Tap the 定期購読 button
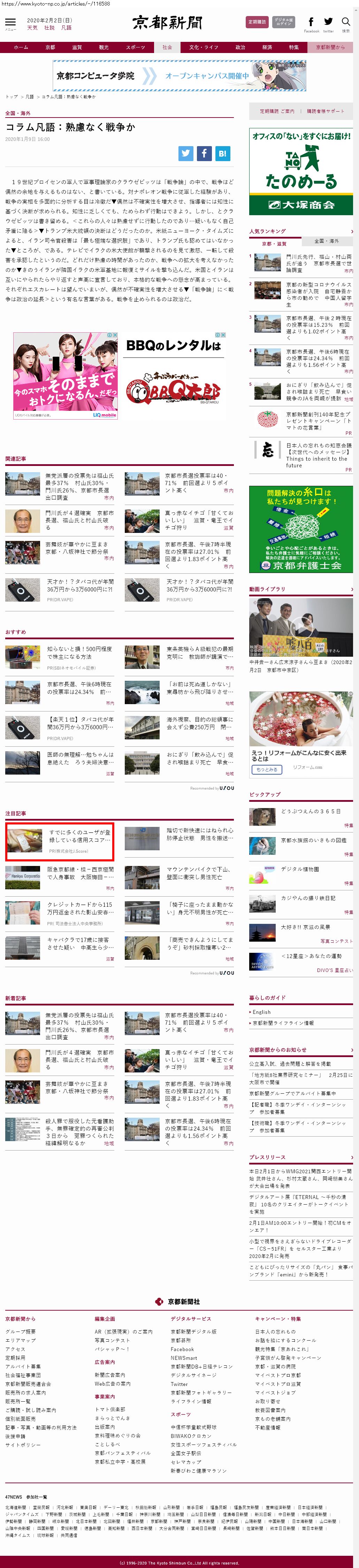The width and height of the screenshot is (359, 1568). point(257,22)
